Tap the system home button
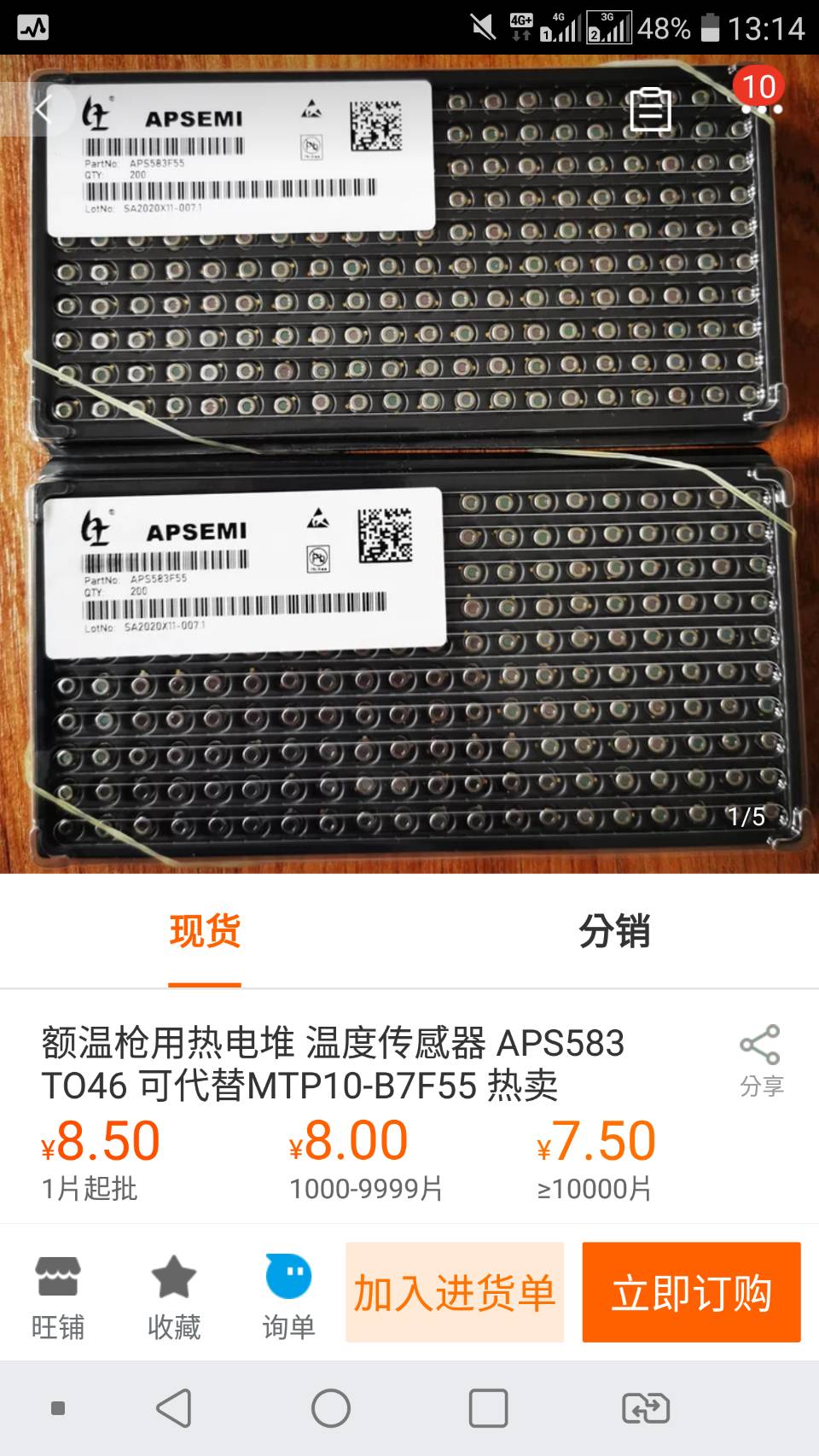 click(331, 1408)
